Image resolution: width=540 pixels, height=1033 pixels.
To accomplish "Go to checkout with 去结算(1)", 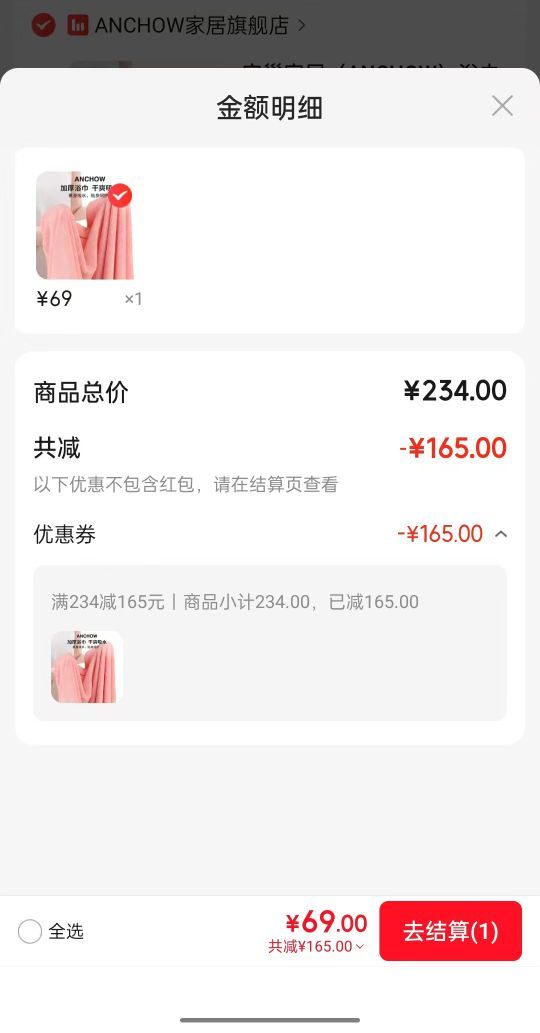I will 450,931.
